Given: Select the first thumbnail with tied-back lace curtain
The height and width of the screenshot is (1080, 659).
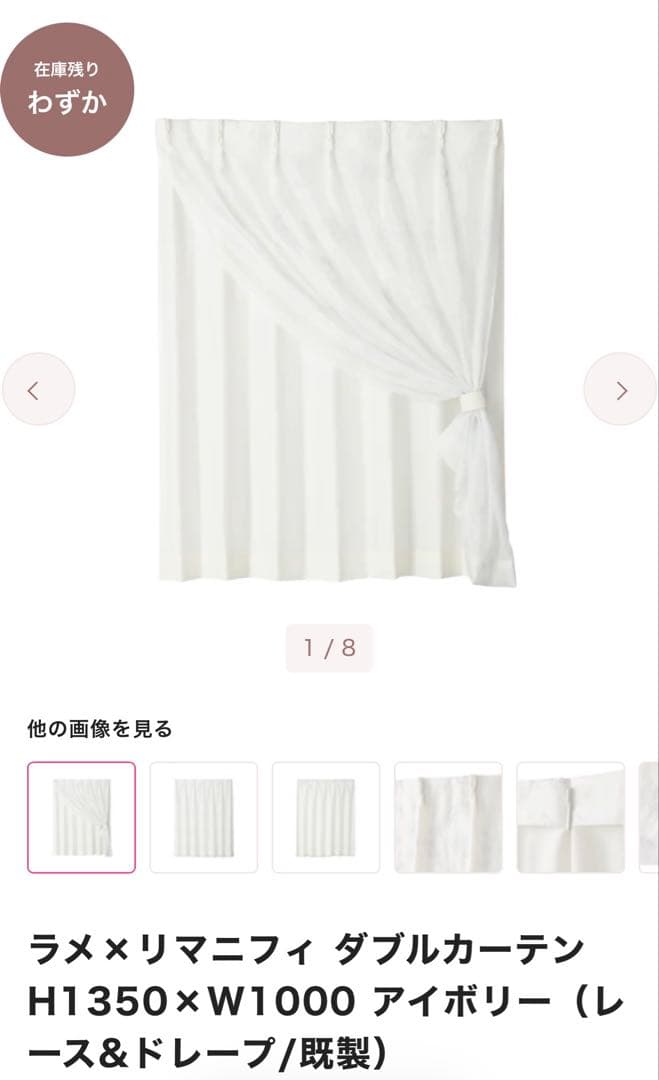Looking at the screenshot, I should [81, 817].
